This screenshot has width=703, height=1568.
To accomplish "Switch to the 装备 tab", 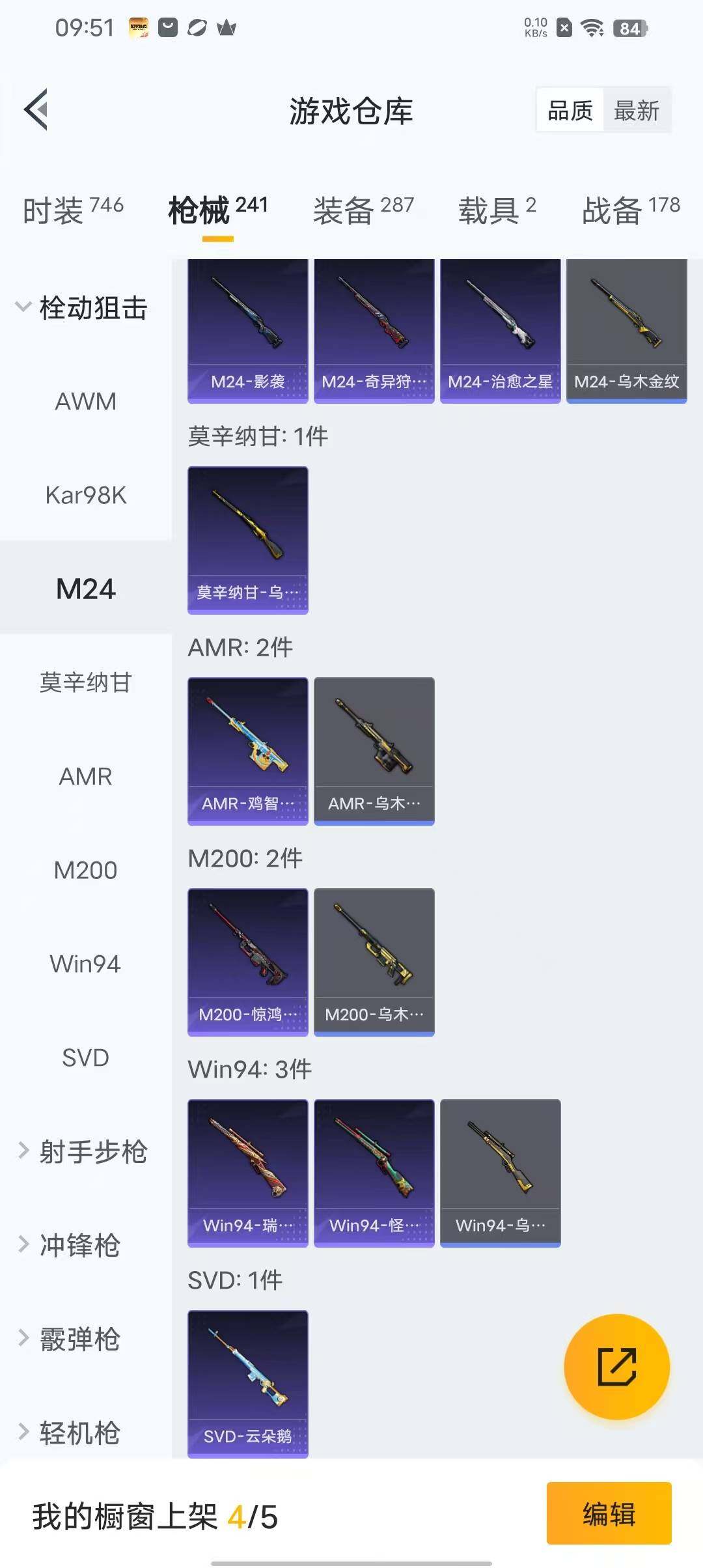I will [363, 210].
